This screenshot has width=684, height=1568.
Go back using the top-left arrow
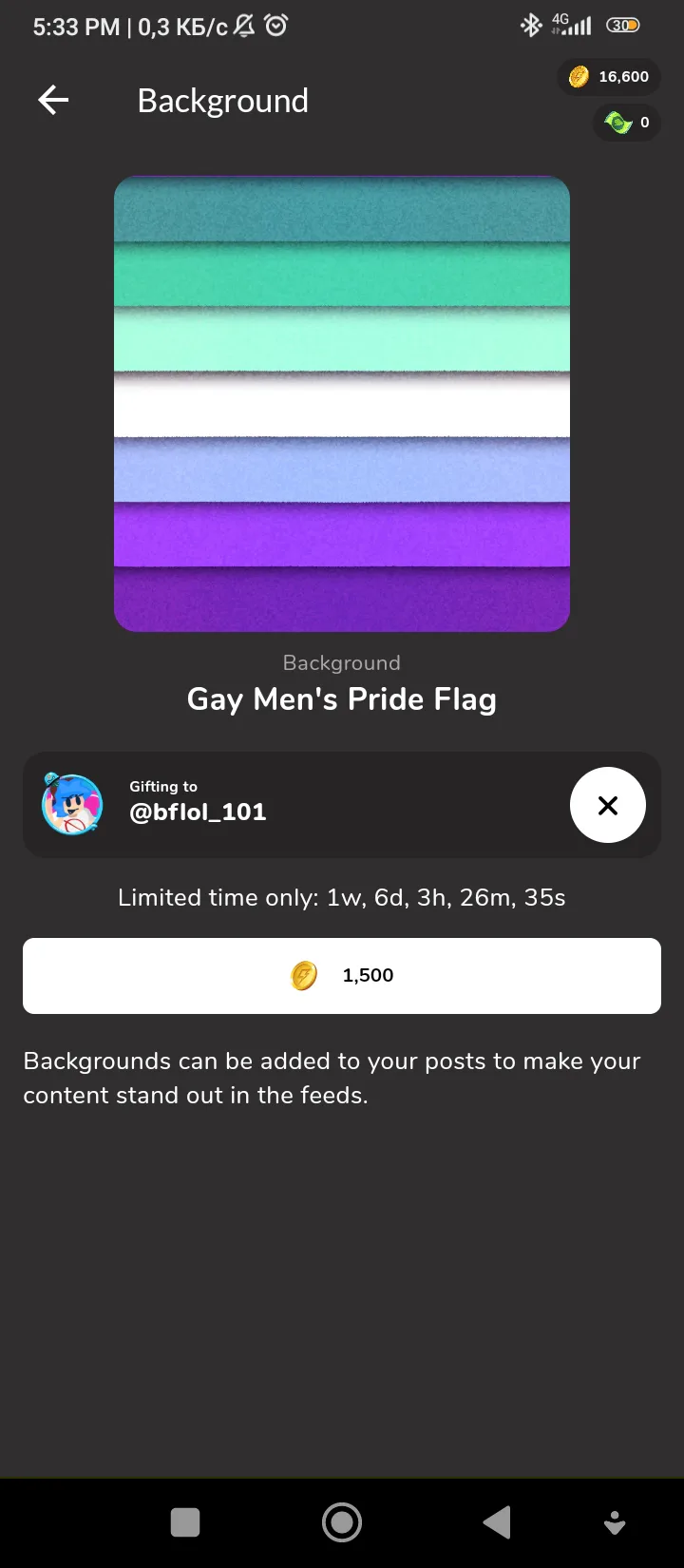pos(53,100)
